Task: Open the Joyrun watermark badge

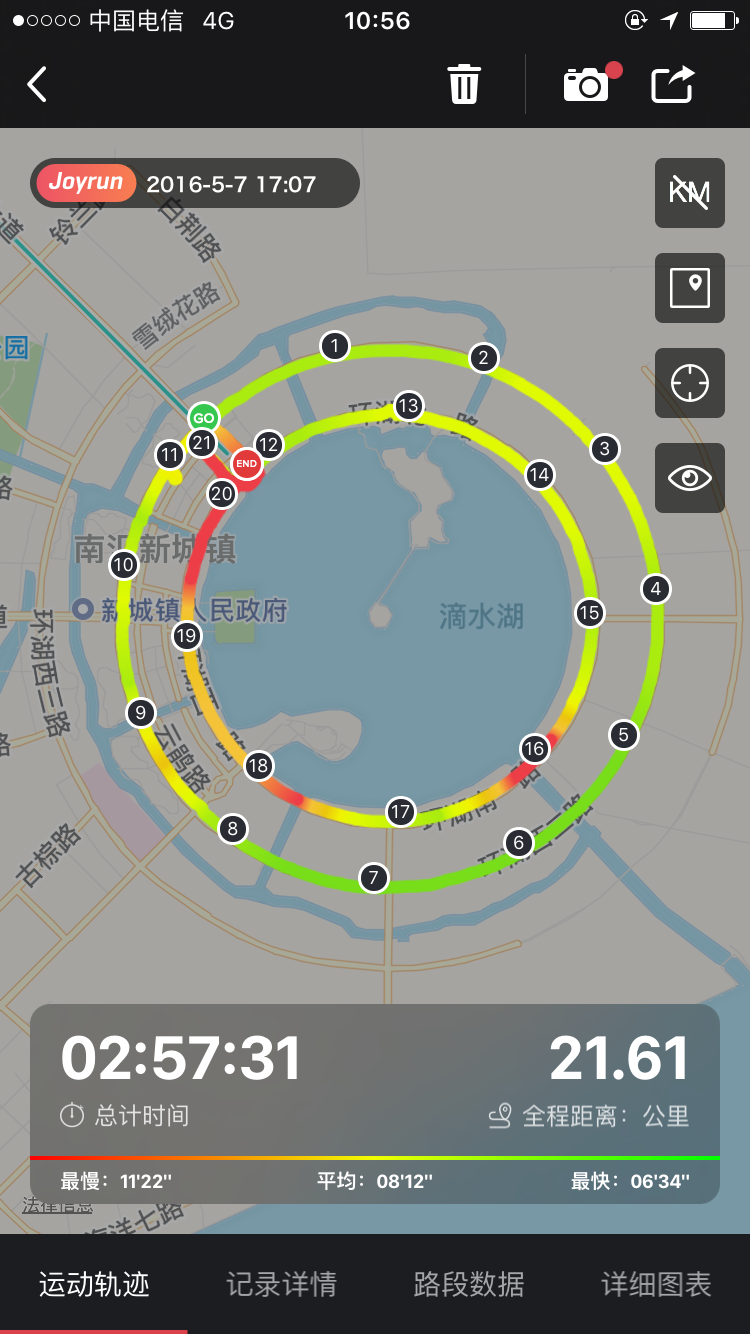Action: point(88,182)
